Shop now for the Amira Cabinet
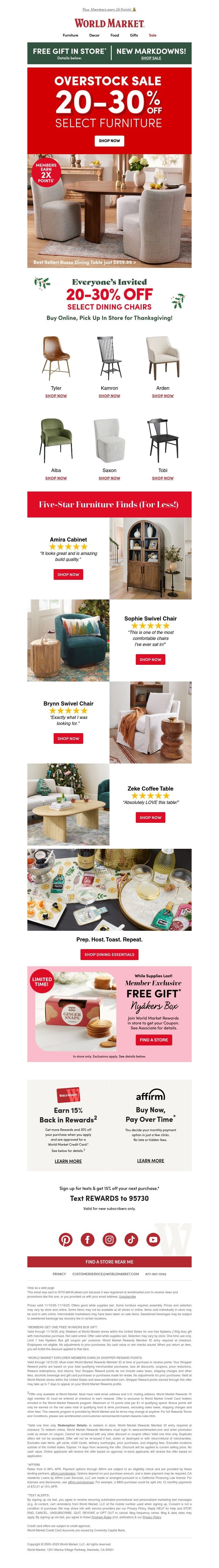Viewport: 219px width, 1568px height. [68, 574]
